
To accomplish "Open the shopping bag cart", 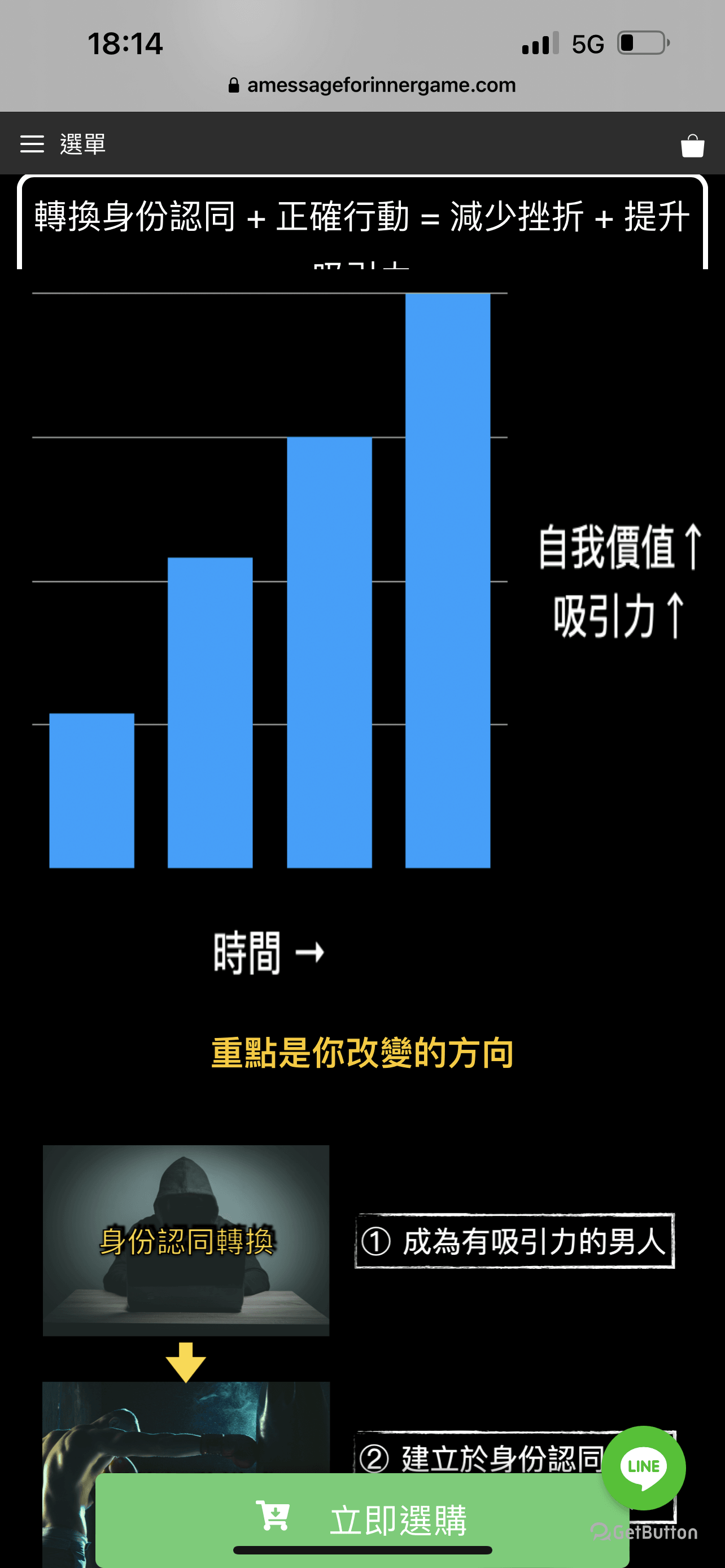I will (x=692, y=146).
